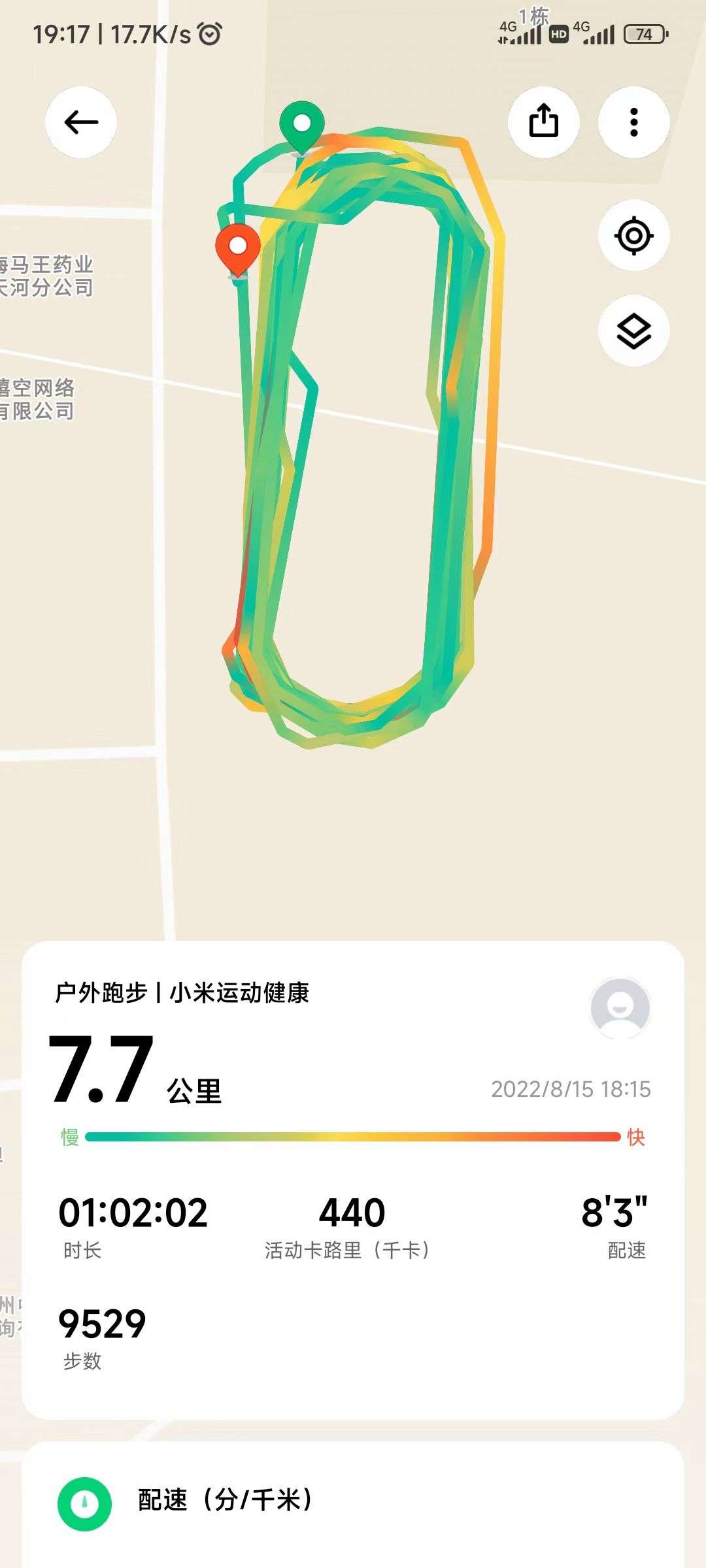The width and height of the screenshot is (706, 1568).
Task: Recenter the map on the route
Action: pos(633,235)
